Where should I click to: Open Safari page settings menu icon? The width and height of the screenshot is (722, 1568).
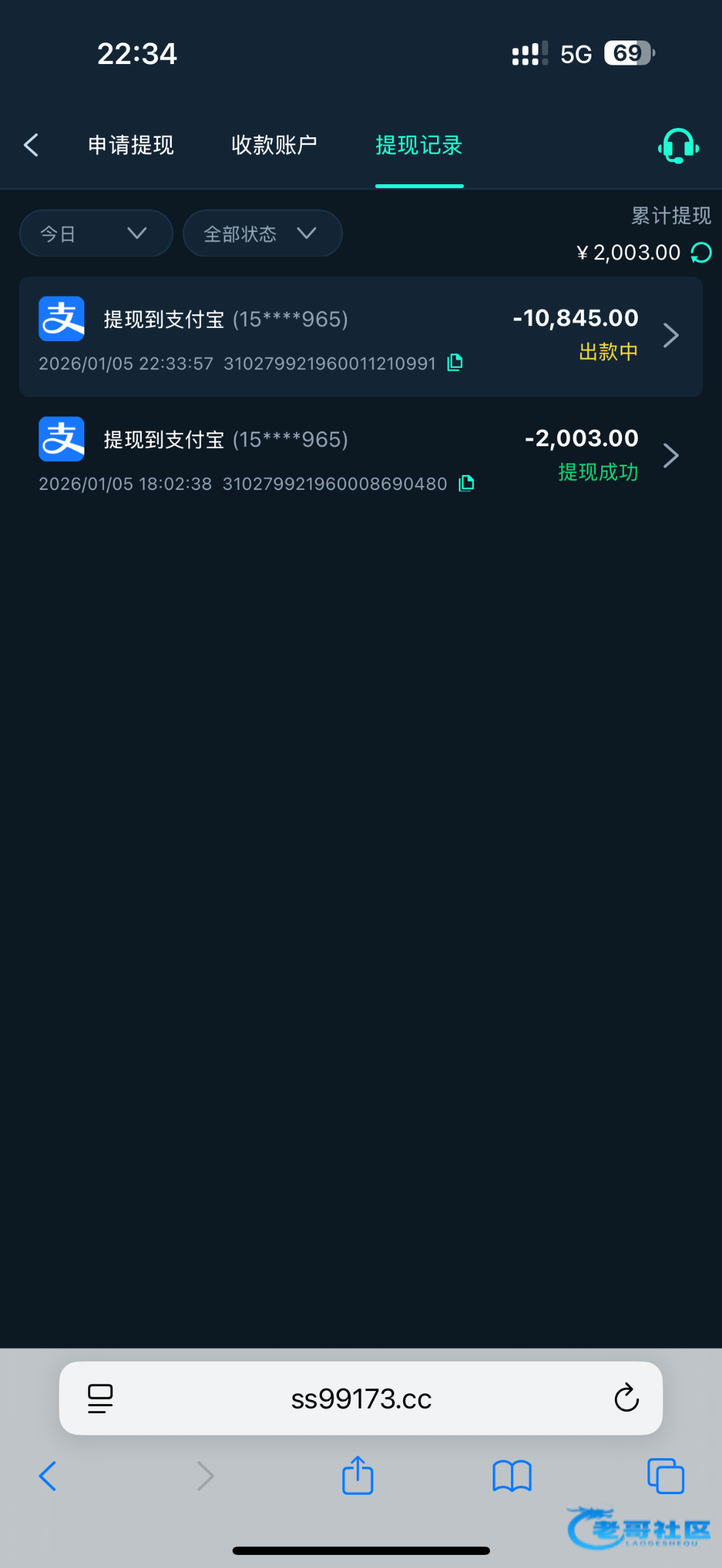pos(100,1399)
